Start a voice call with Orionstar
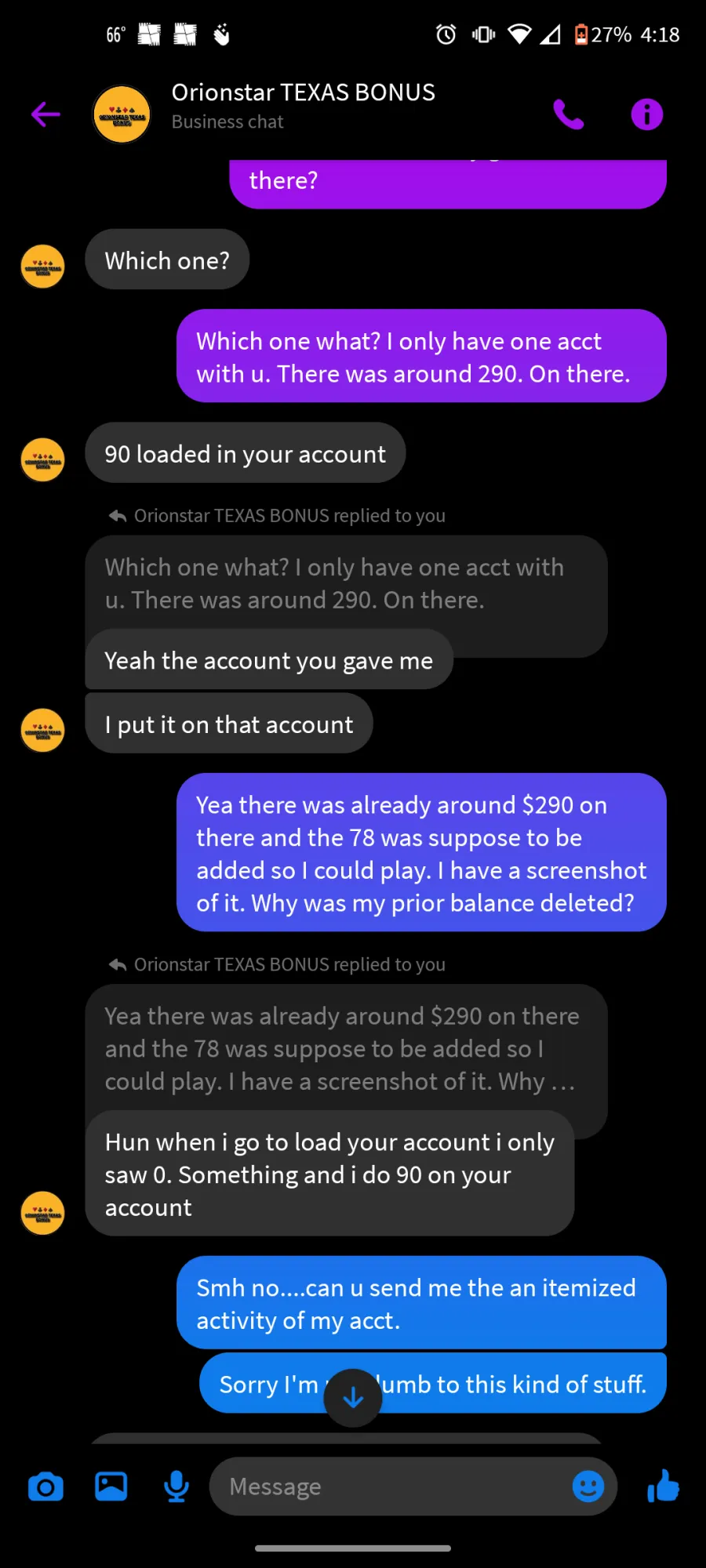This screenshot has width=706, height=1568. point(569,114)
